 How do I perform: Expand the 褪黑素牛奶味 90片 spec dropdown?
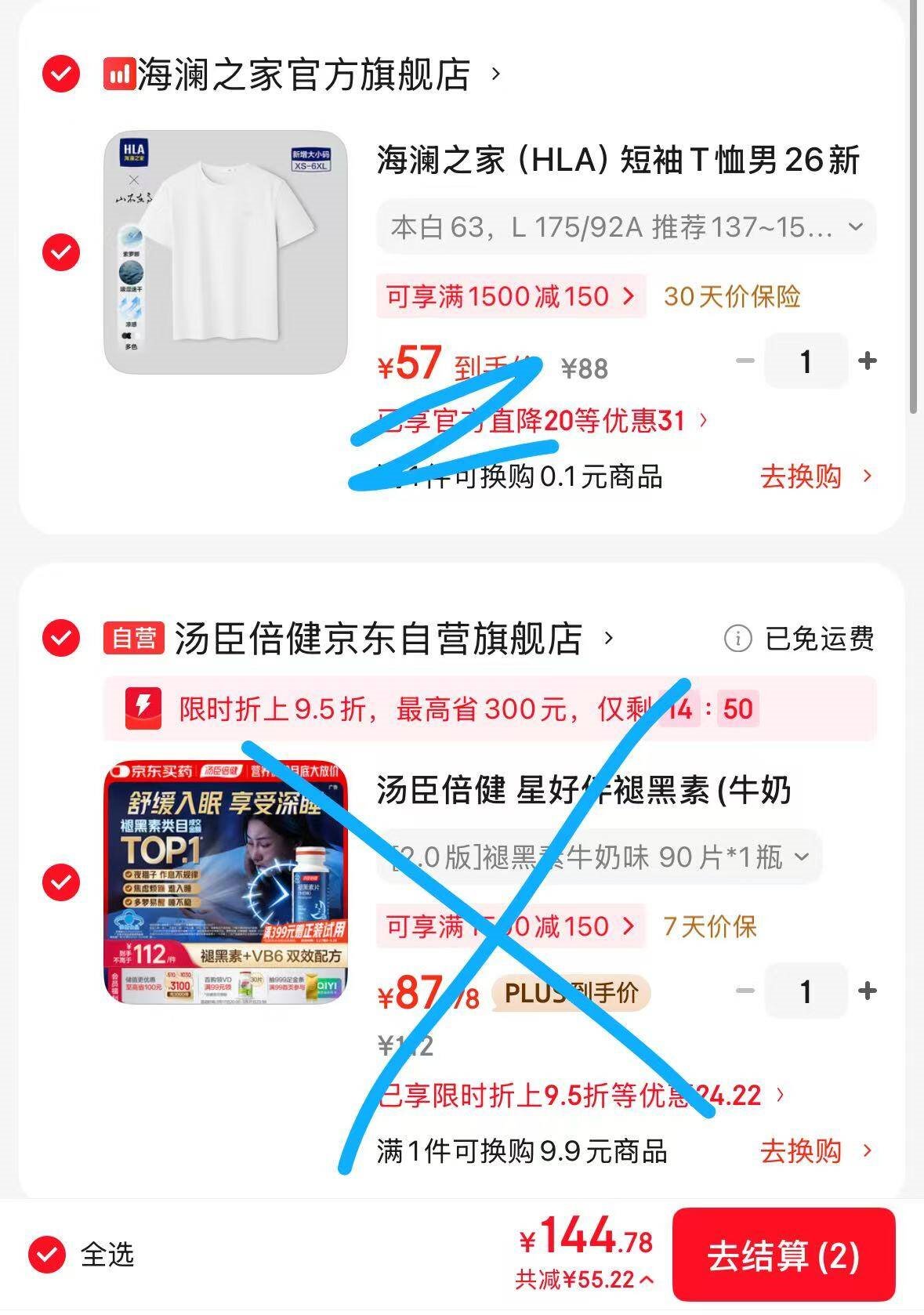[599, 857]
